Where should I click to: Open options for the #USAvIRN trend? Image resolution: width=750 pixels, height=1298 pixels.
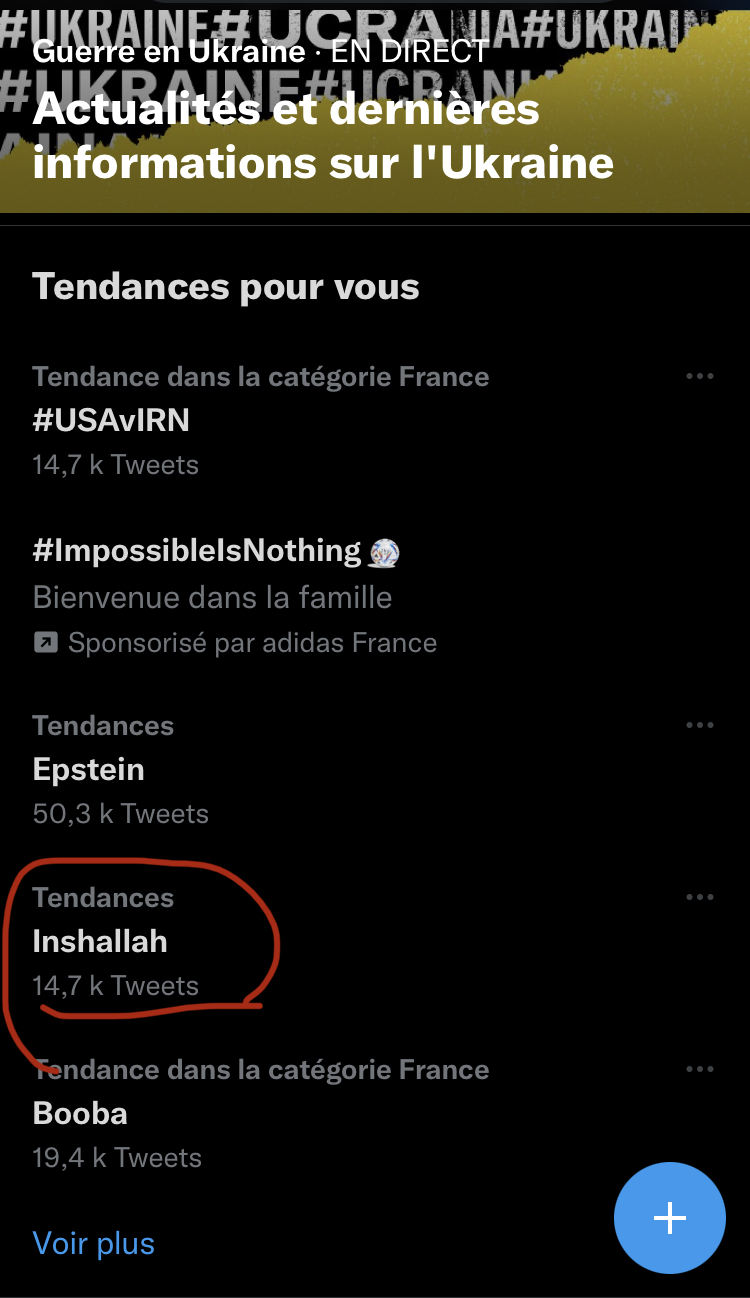tap(700, 377)
